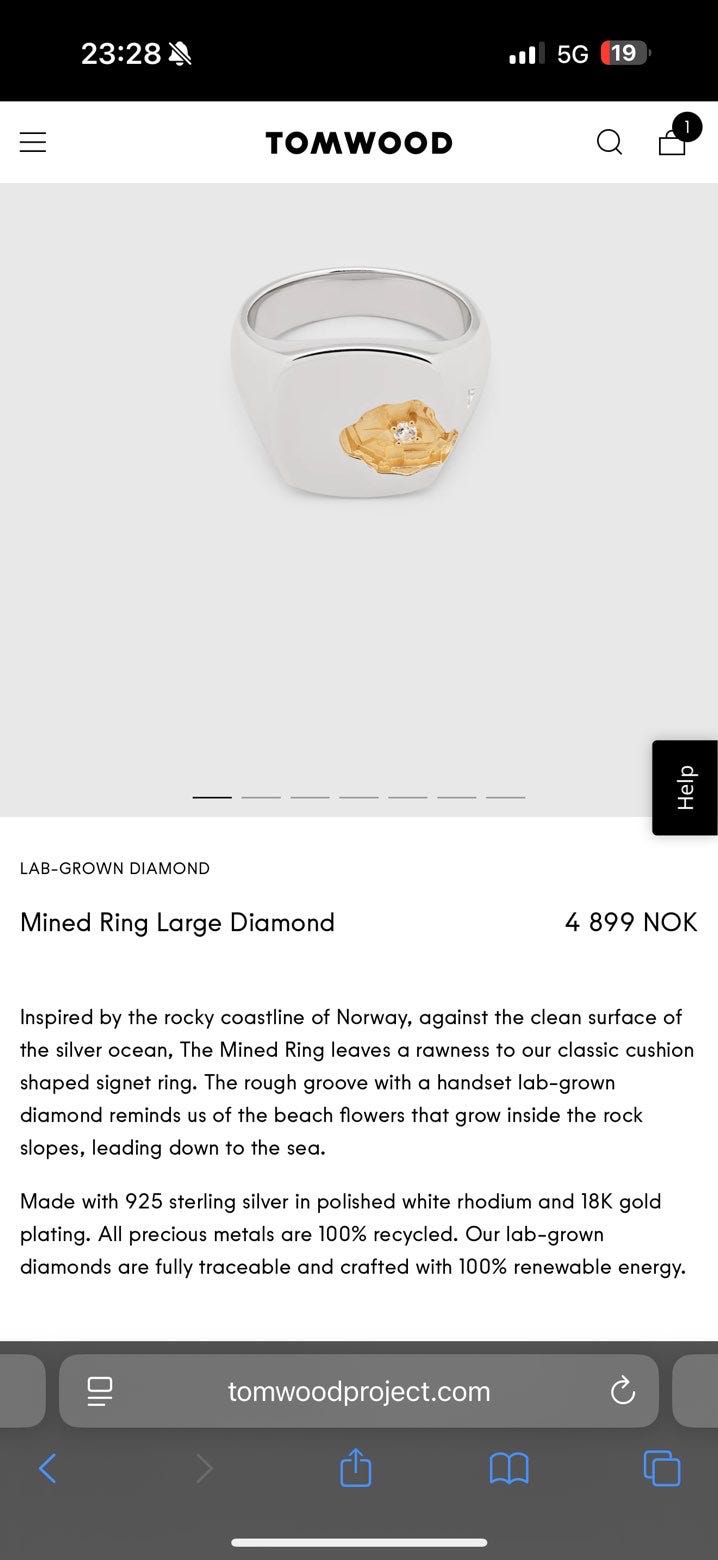
Task: View the shopping bag
Action: pyautogui.click(x=673, y=142)
